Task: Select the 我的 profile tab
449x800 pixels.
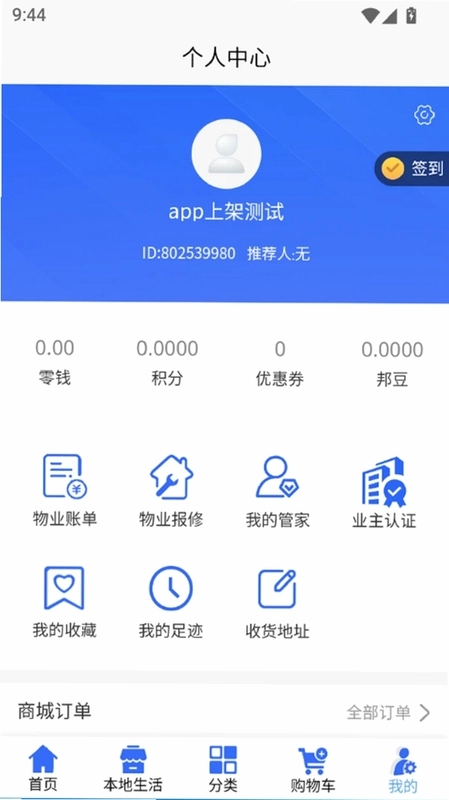Action: tap(403, 768)
